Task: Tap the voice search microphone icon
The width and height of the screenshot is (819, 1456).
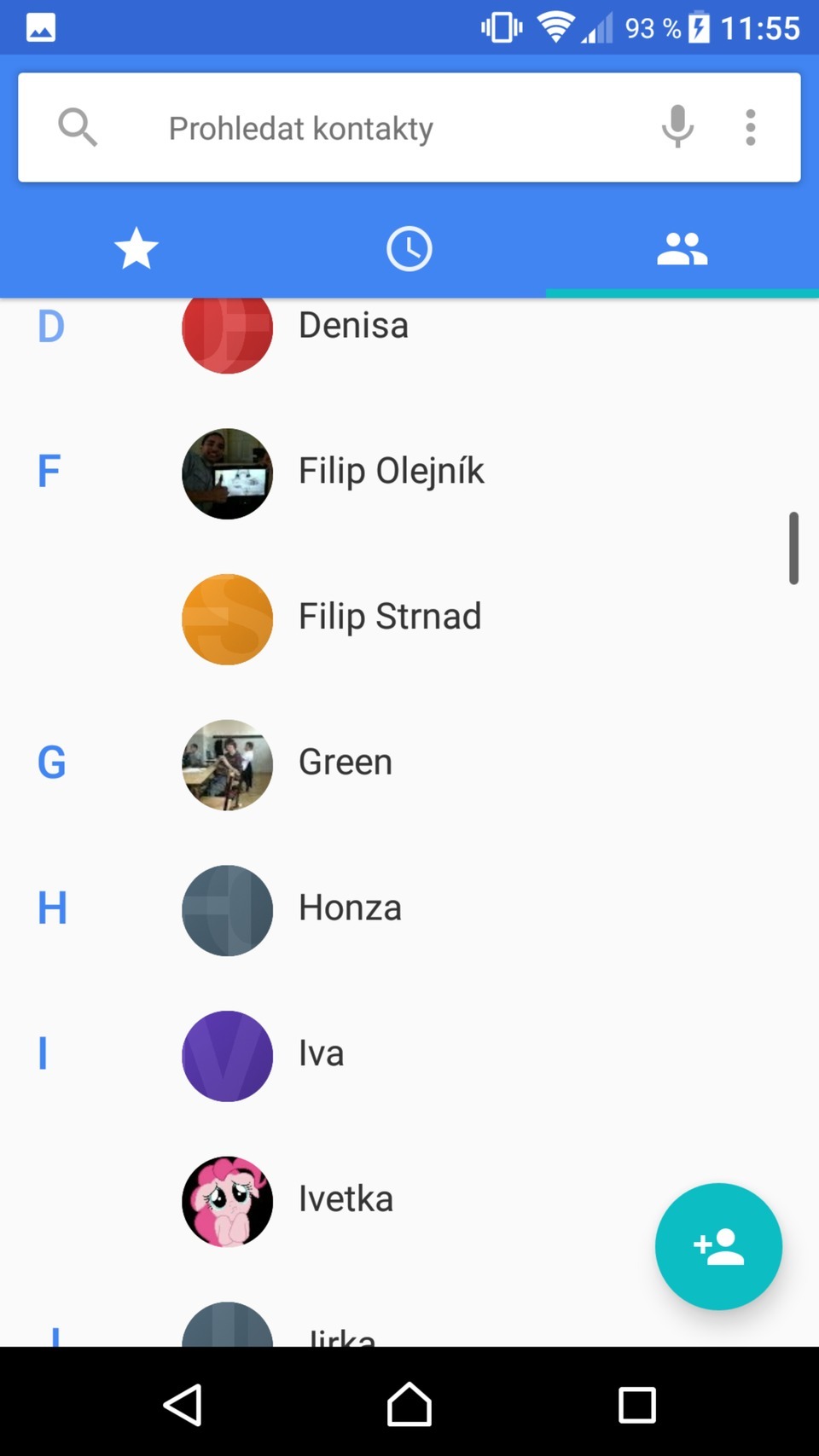Action: (x=677, y=127)
